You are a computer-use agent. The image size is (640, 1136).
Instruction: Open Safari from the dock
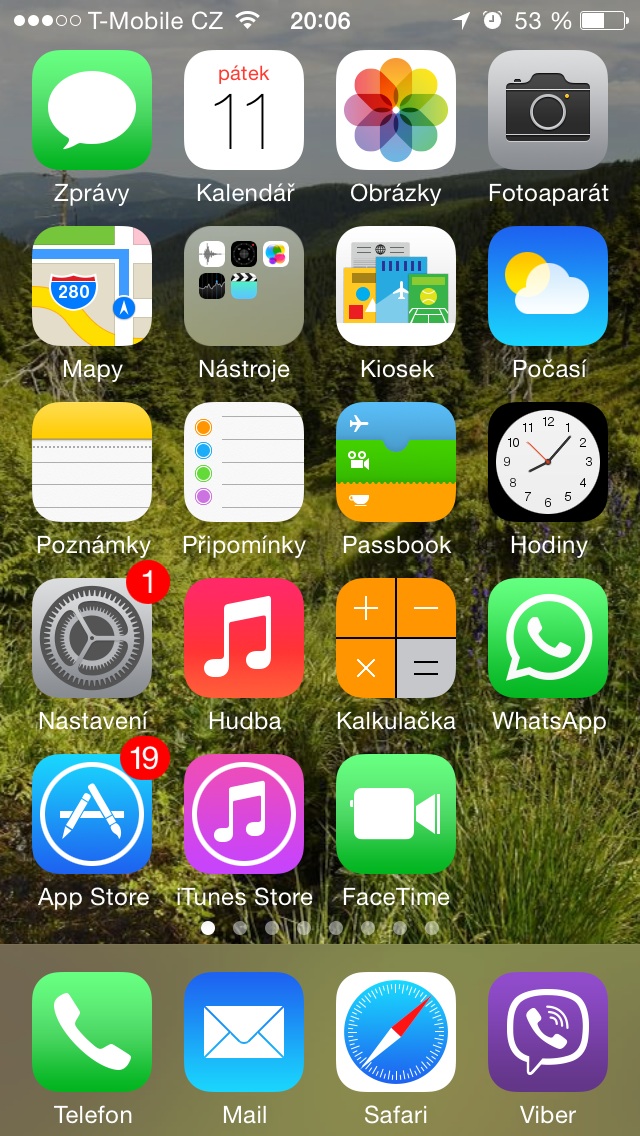[396, 1032]
